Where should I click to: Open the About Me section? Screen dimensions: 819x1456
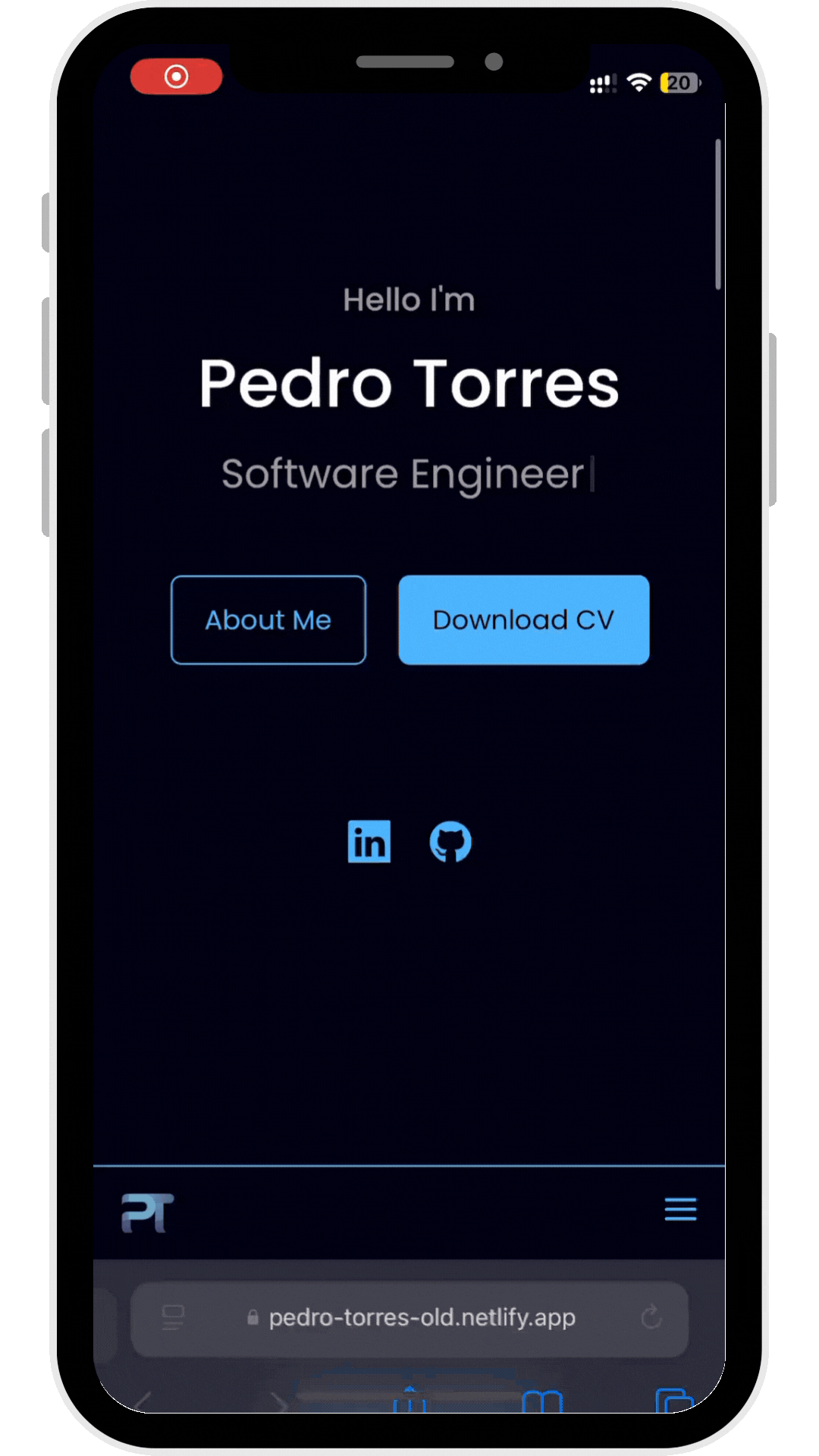tap(268, 620)
